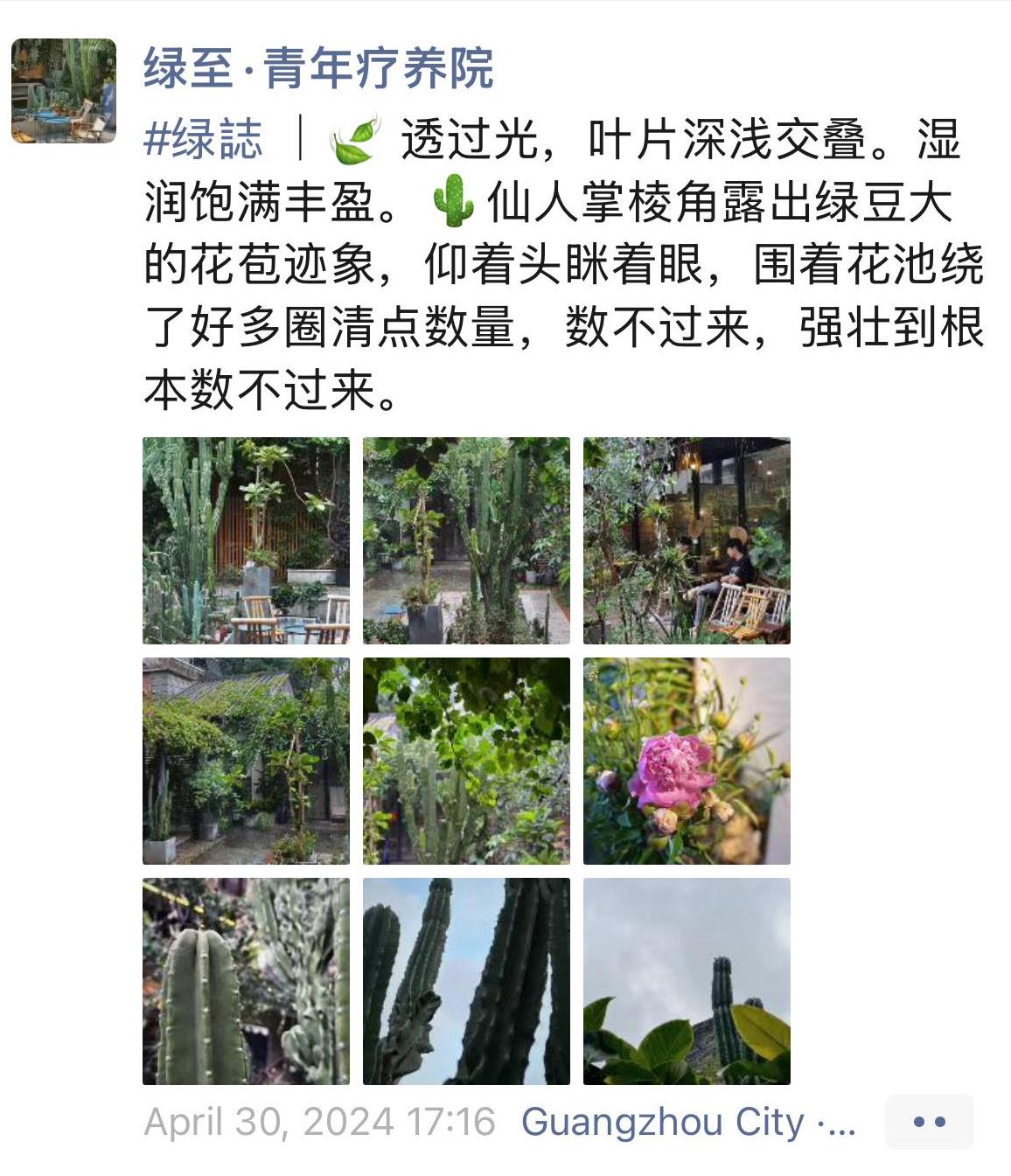
Task: Open the #绿誌 hashtag
Action: [x=203, y=140]
